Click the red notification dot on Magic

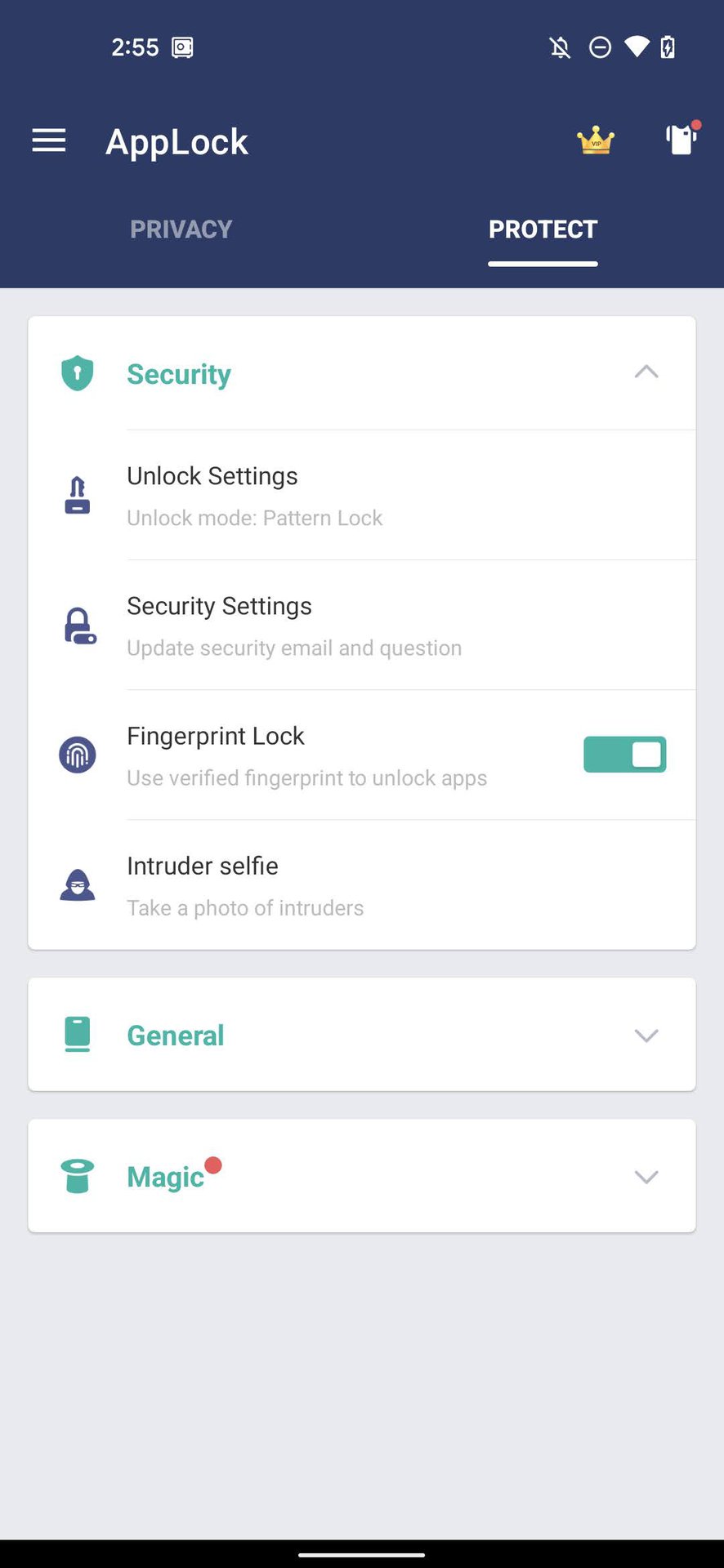coord(212,1166)
